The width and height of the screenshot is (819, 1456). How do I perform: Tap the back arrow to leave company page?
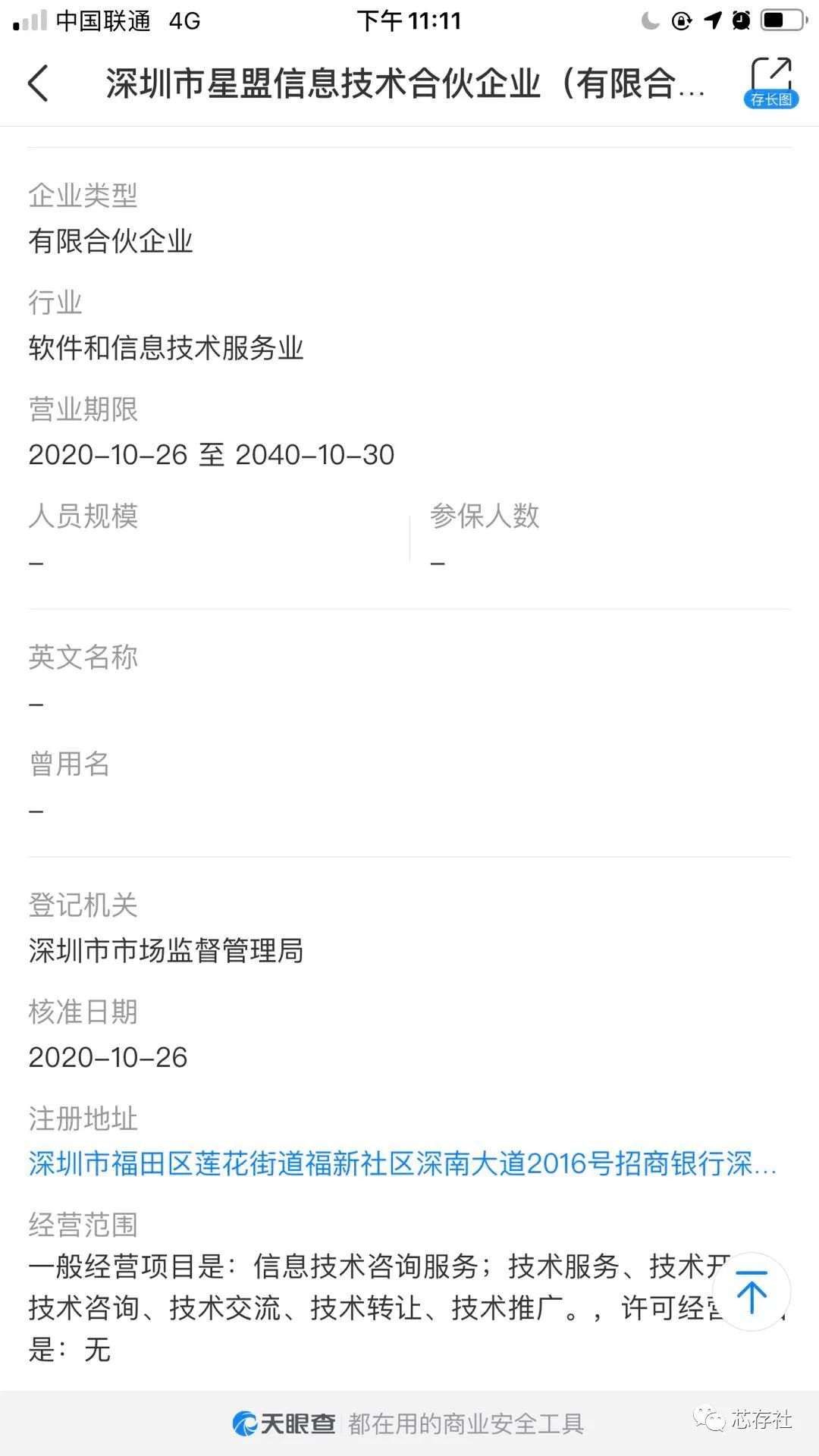coord(36,83)
